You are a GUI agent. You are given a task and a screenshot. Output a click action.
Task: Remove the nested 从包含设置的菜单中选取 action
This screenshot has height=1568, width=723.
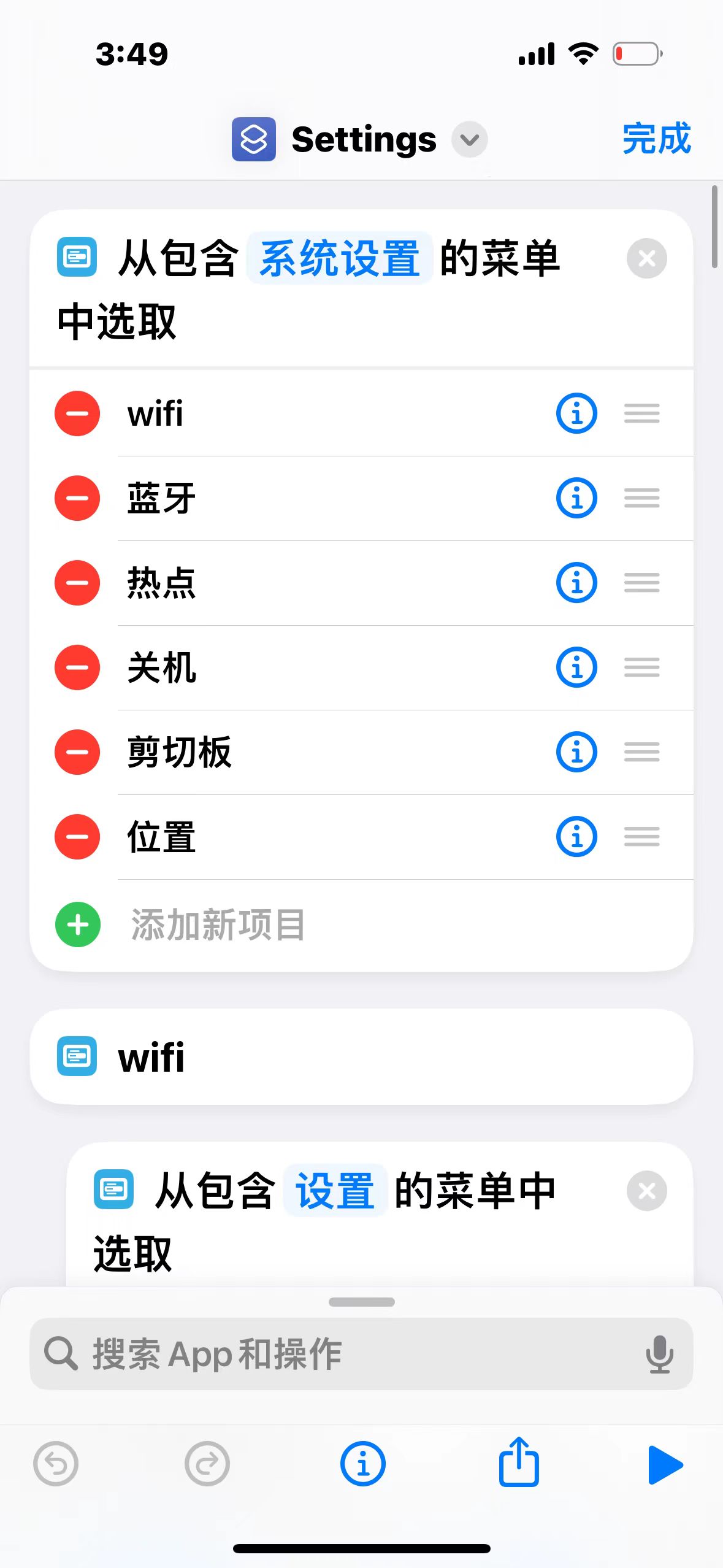pyautogui.click(x=646, y=1191)
